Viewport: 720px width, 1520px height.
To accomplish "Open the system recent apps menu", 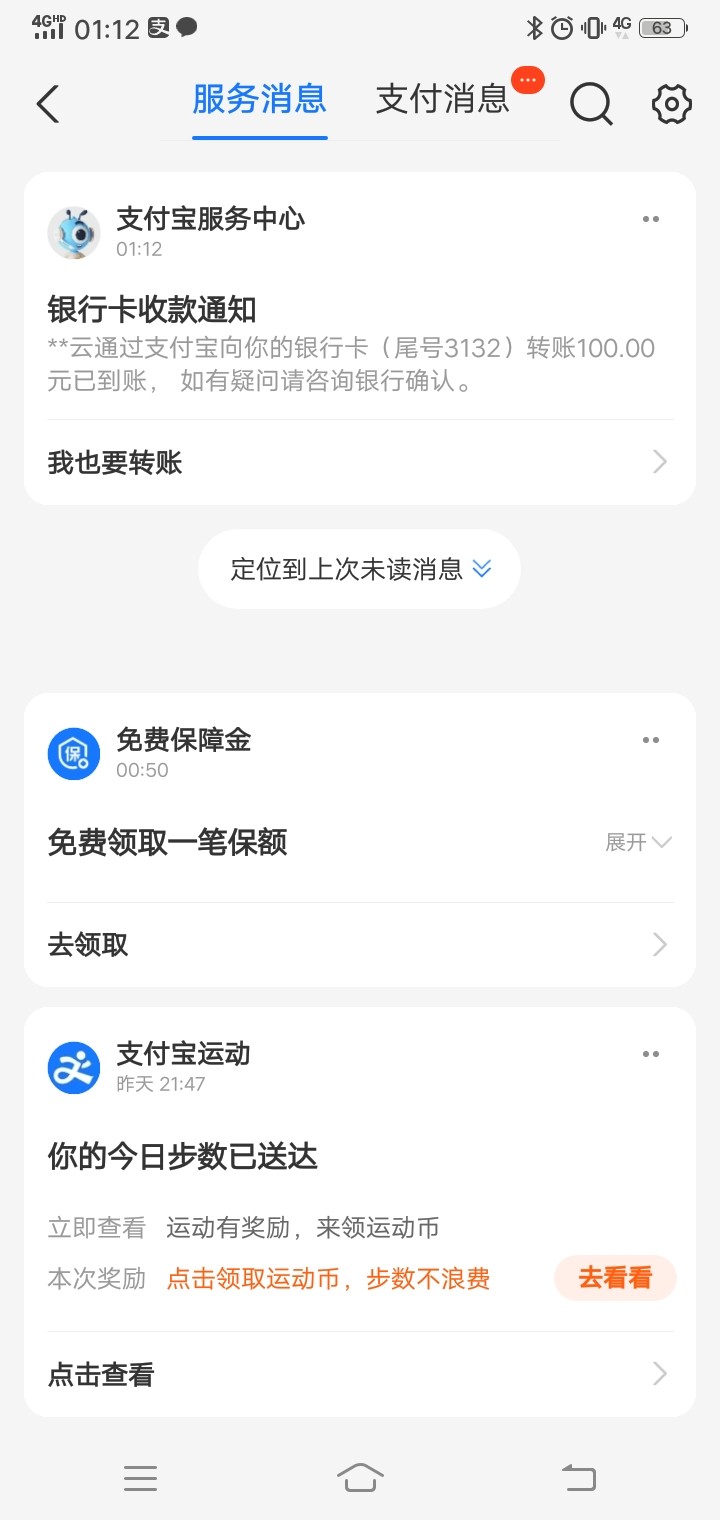I will [140, 1477].
